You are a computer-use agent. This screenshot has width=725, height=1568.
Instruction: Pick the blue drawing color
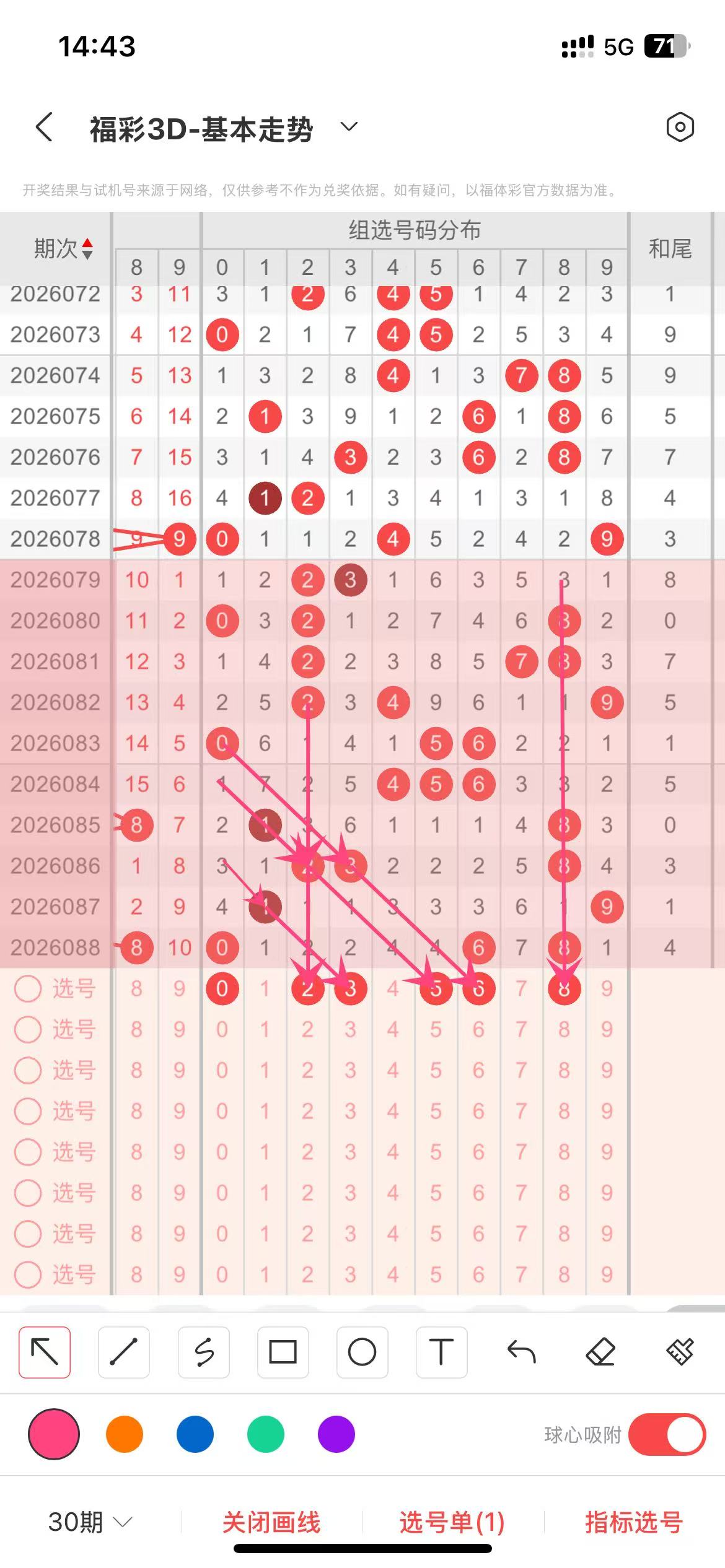click(x=195, y=1434)
